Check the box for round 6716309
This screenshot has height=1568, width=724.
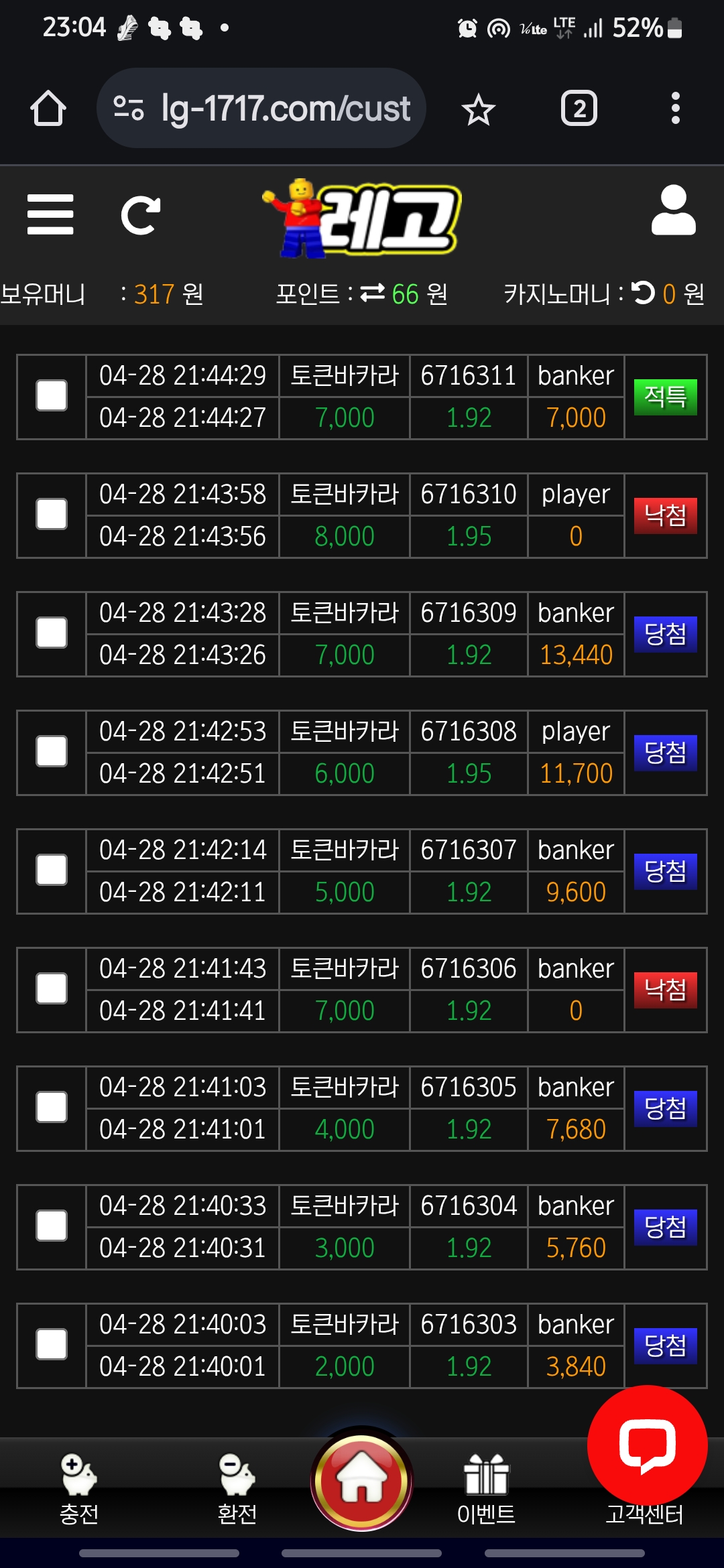pos(52,633)
